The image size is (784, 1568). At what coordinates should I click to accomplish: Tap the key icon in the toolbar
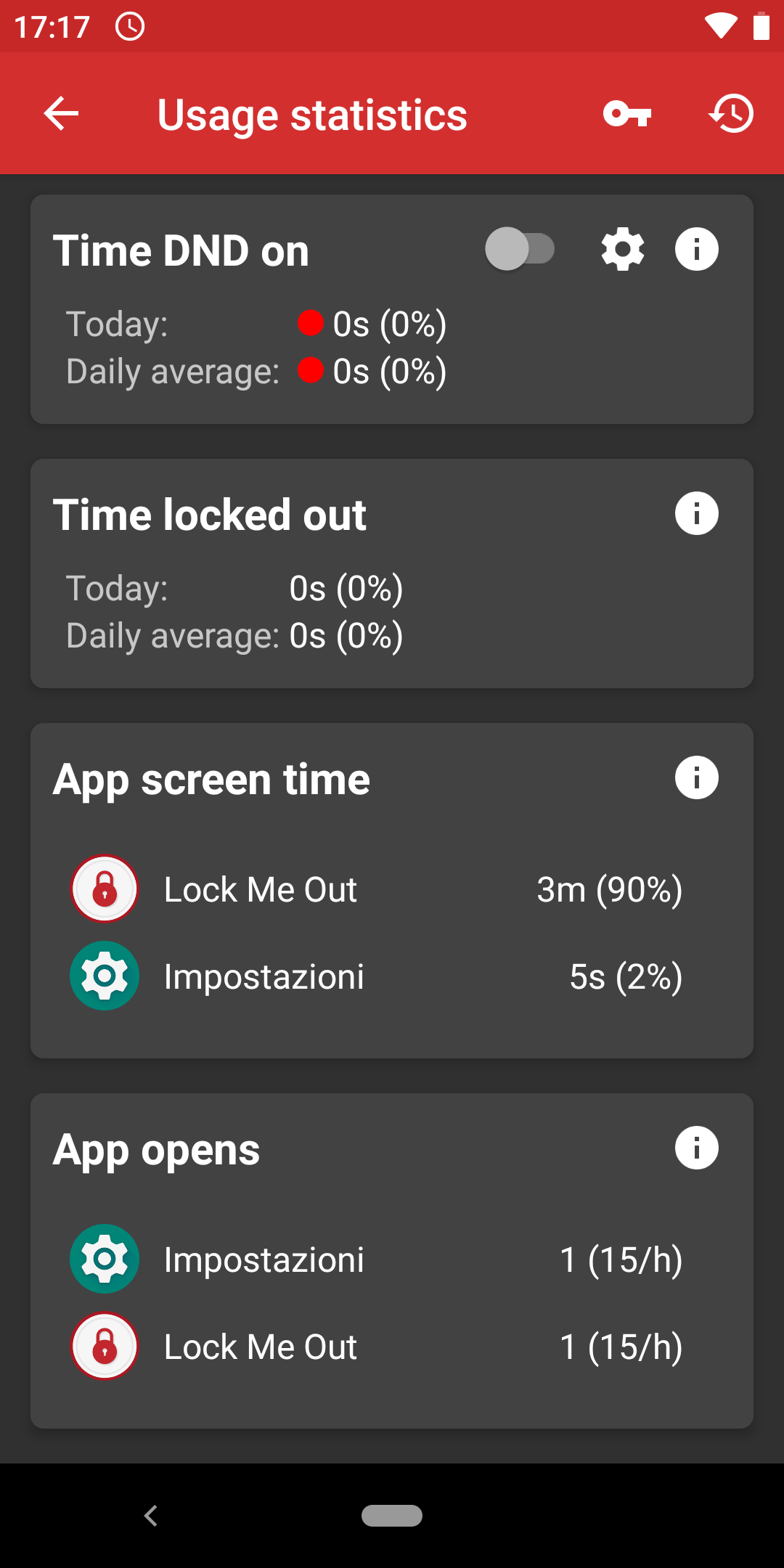tap(627, 114)
